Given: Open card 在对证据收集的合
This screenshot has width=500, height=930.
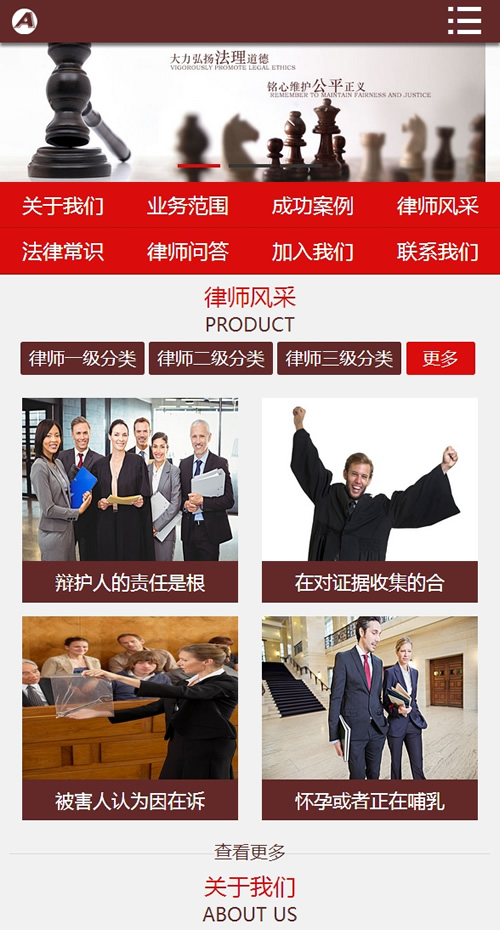Looking at the screenshot, I should [370, 500].
